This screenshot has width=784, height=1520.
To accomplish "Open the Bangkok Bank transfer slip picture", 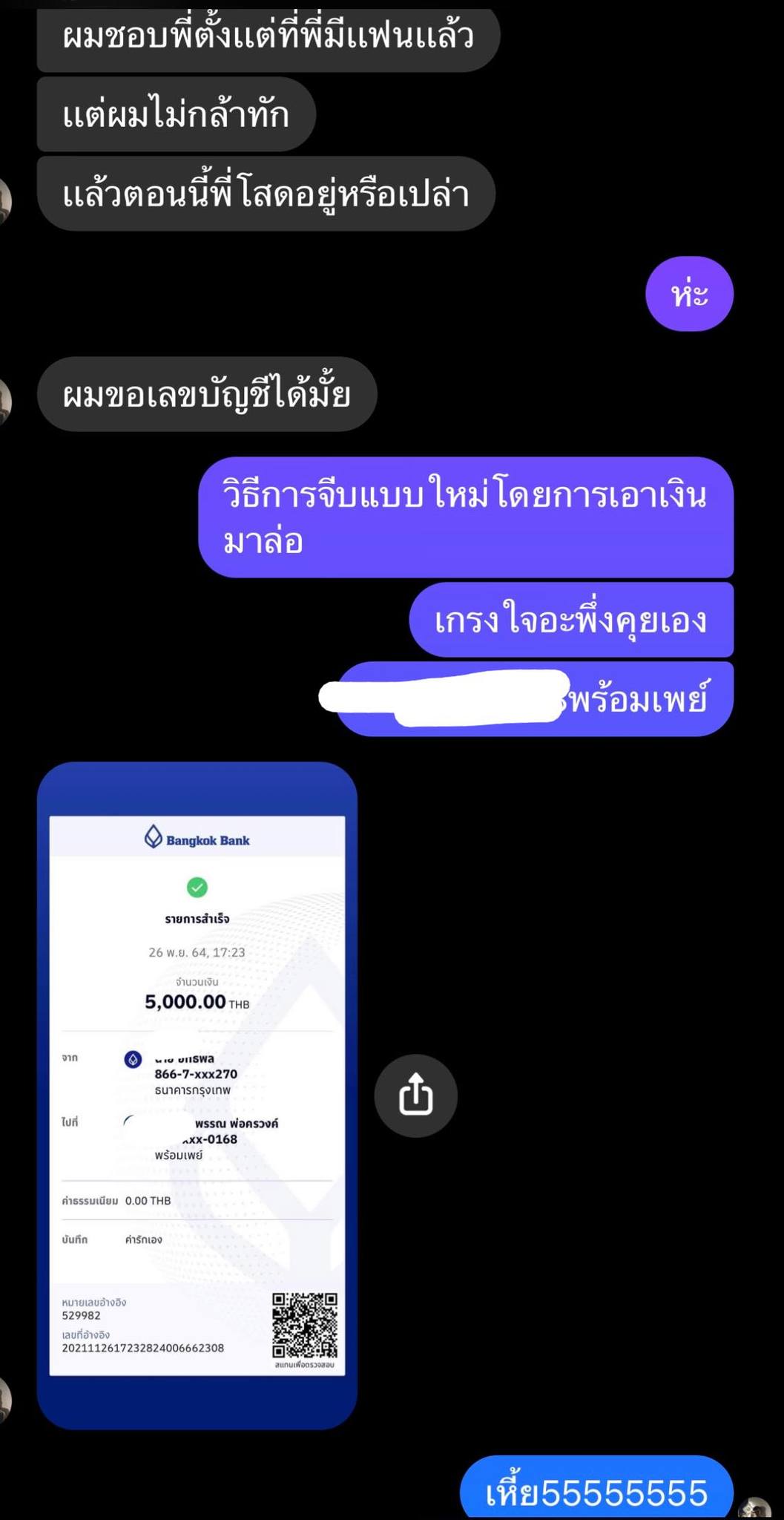I will [197, 1095].
